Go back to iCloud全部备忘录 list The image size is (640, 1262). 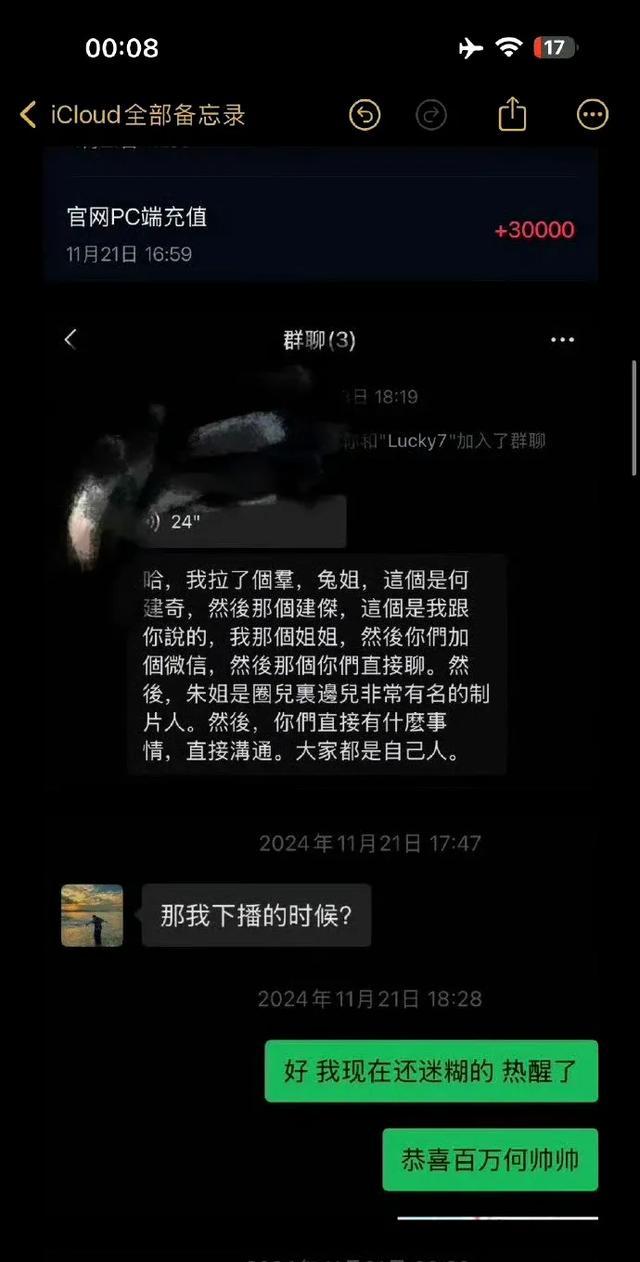(x=130, y=115)
